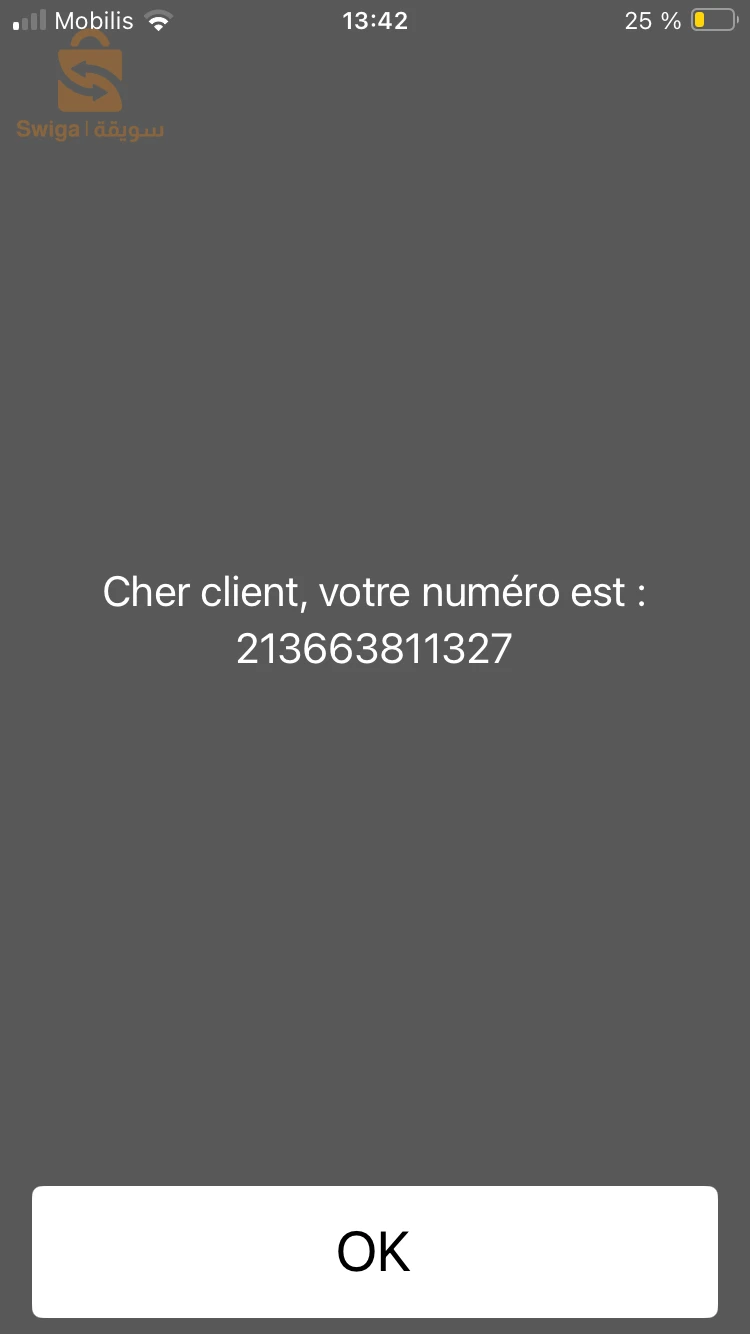Tap the 25 % battery percentage text

coord(652,20)
